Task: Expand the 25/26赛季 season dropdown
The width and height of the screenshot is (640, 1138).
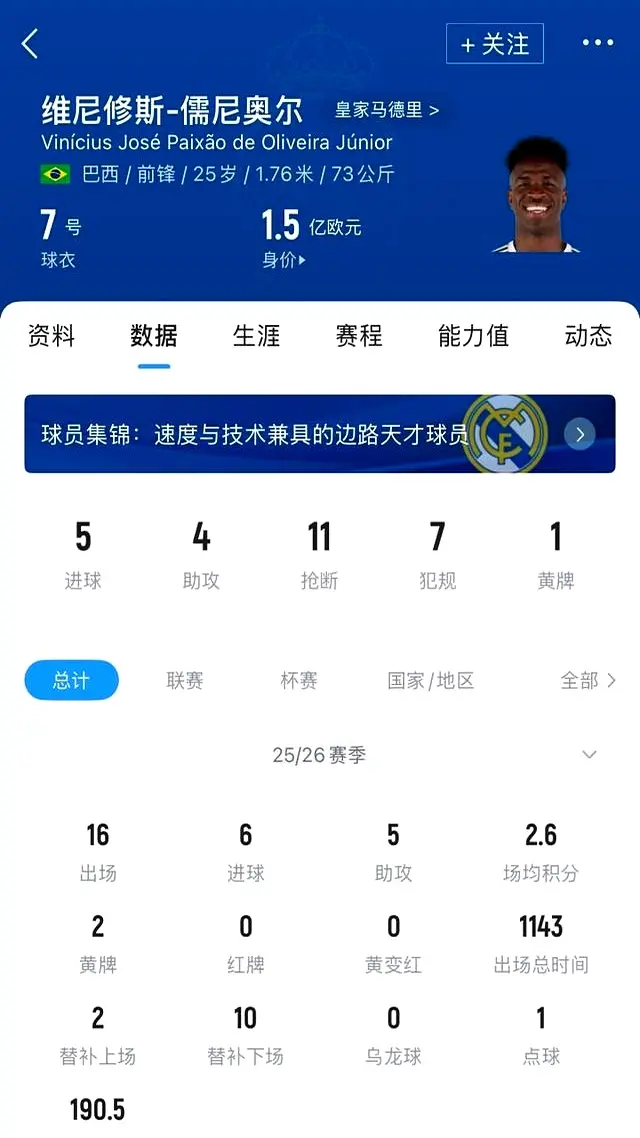Action: point(589,755)
